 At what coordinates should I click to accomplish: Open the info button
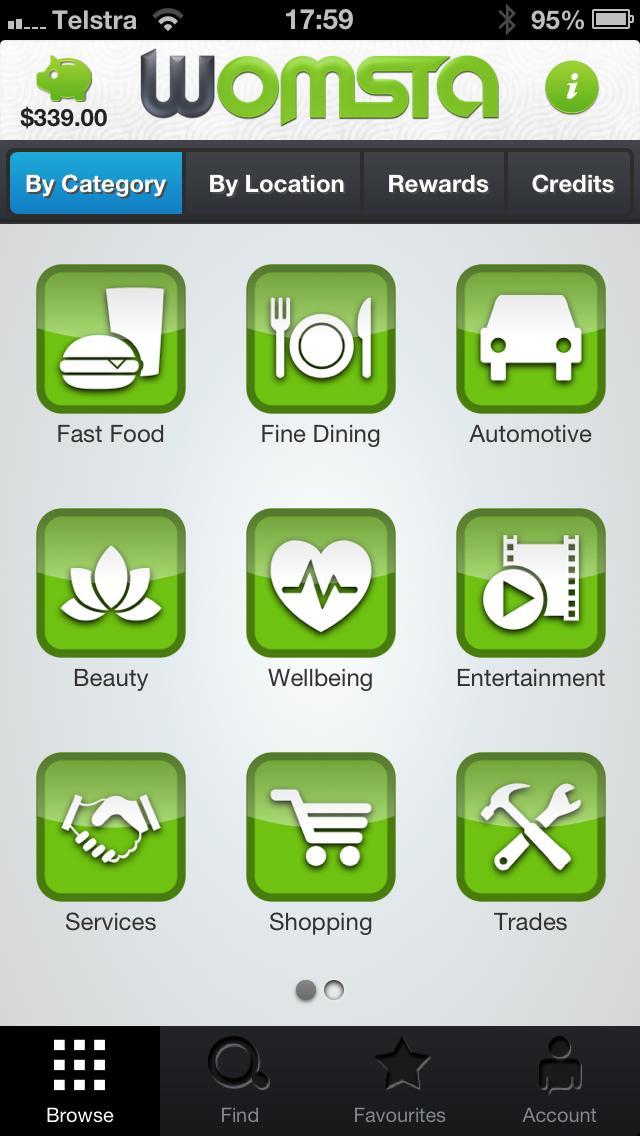coord(571,88)
